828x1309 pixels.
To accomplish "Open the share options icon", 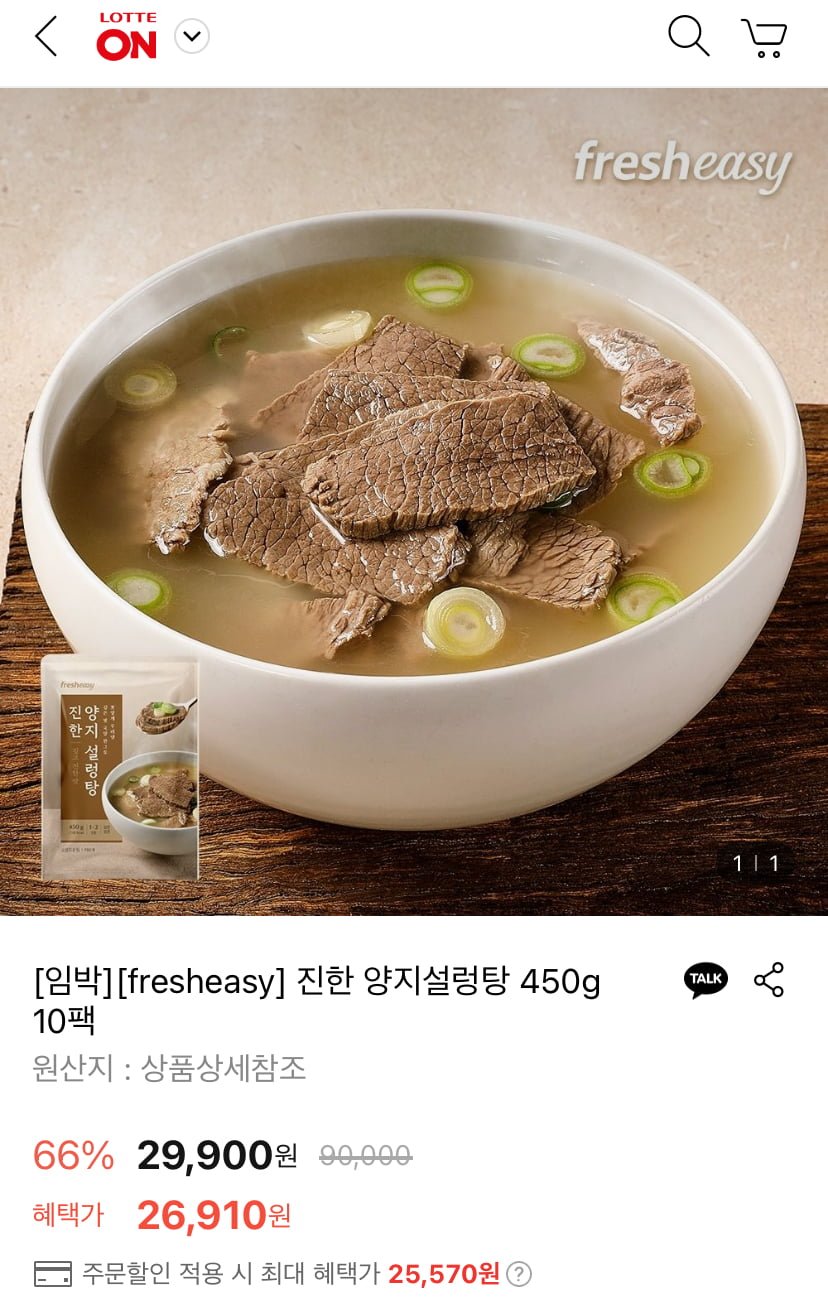I will point(769,980).
